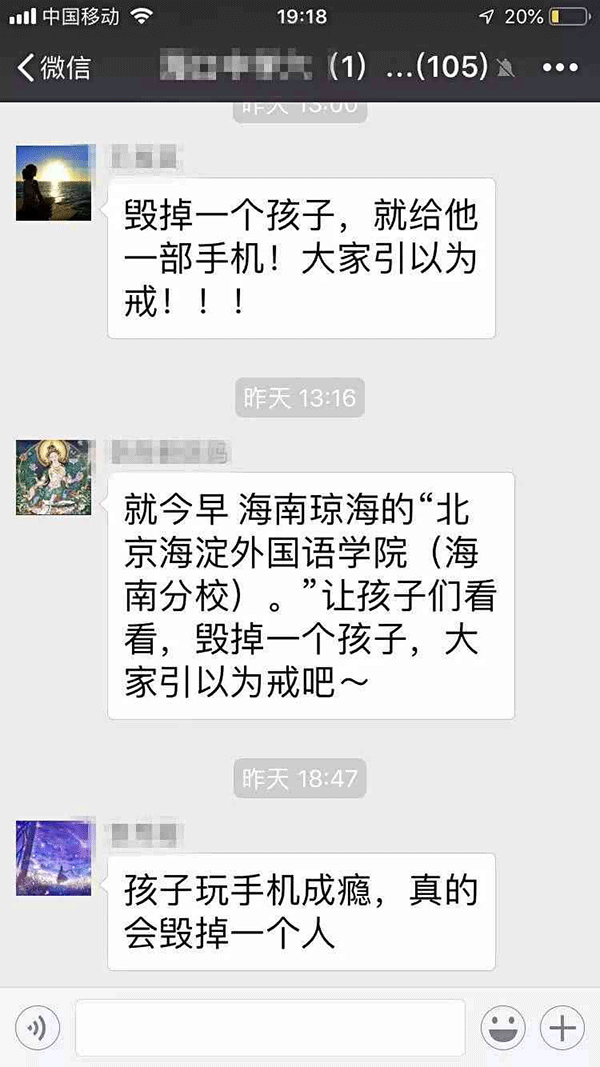Open the emoji sticker panel
Viewport: 600px width, 1067px height.
503,1027
